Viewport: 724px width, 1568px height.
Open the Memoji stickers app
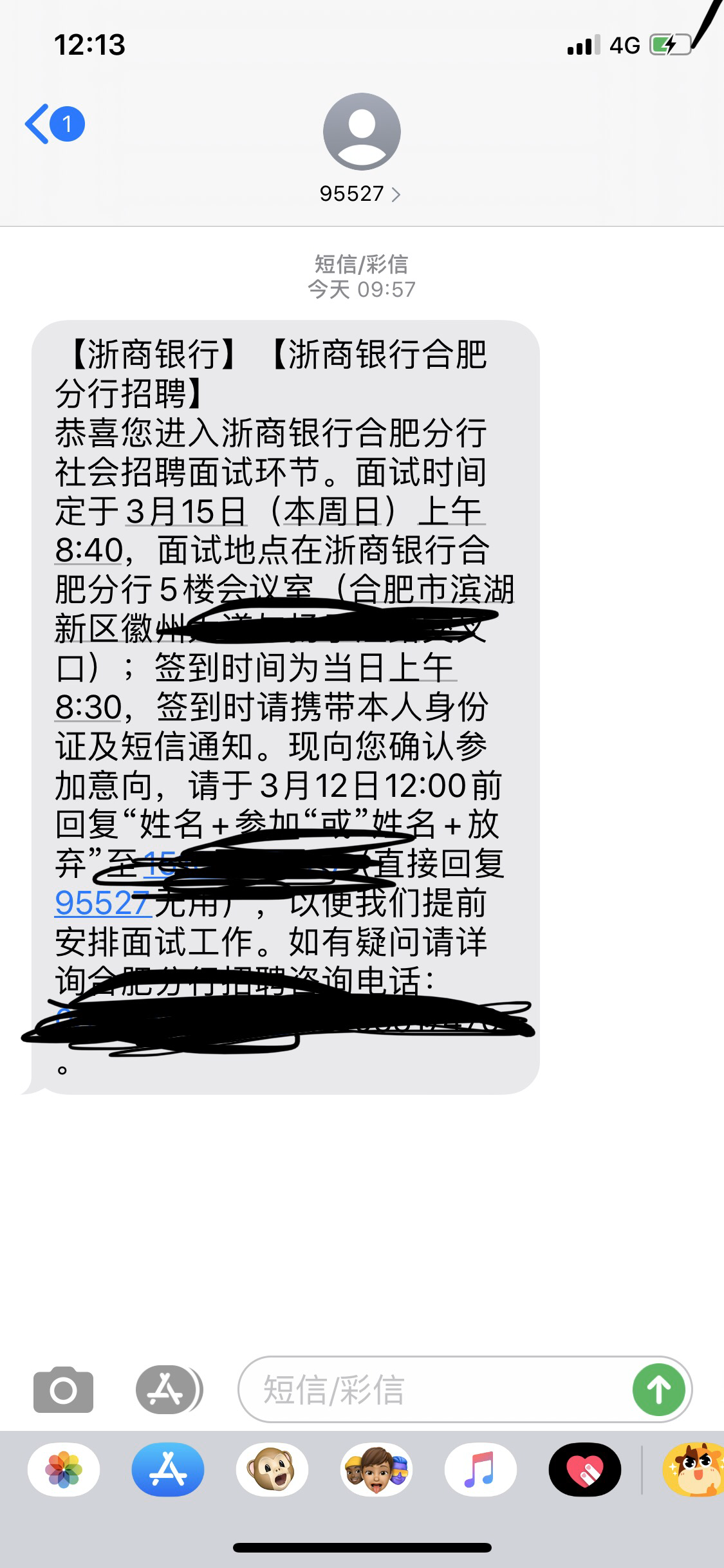pos(376,1470)
